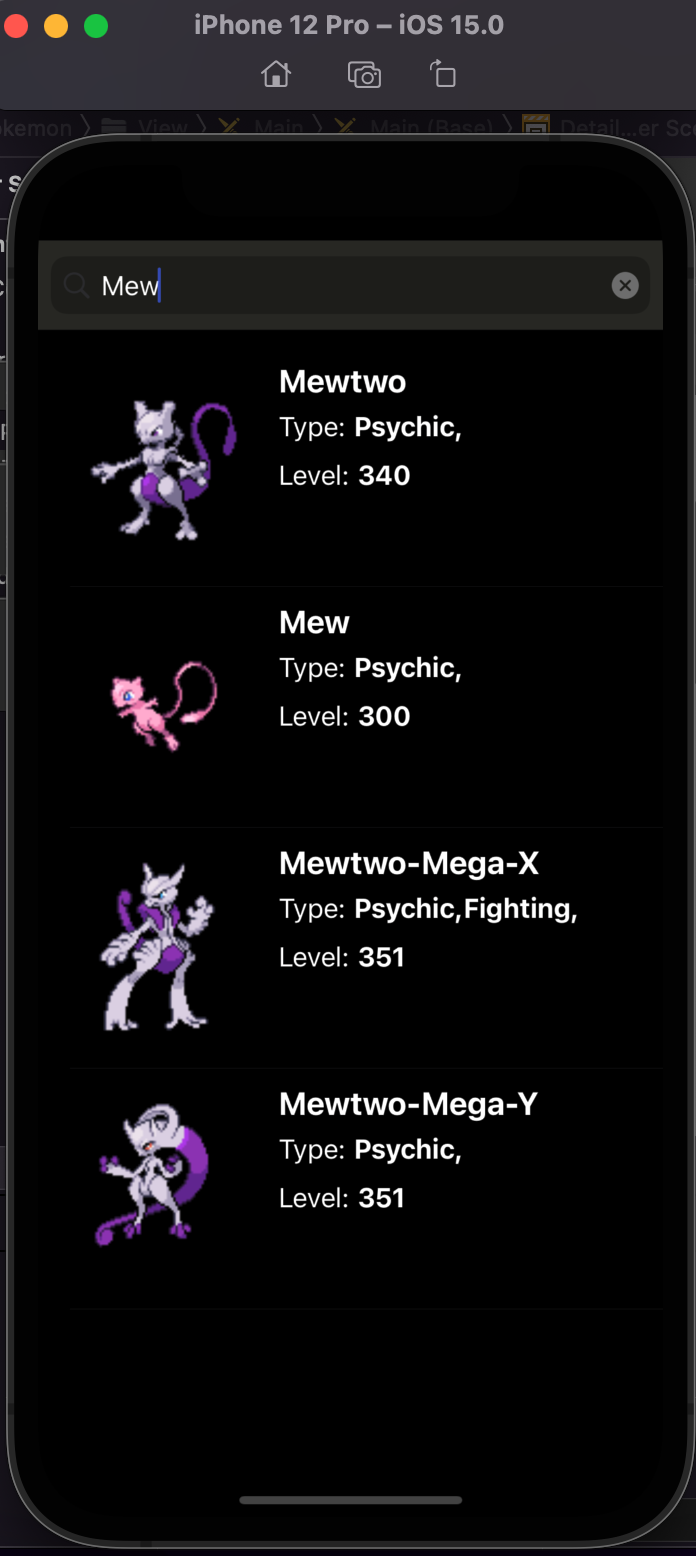
Task: Tap the search field containing Mew
Action: click(x=350, y=286)
